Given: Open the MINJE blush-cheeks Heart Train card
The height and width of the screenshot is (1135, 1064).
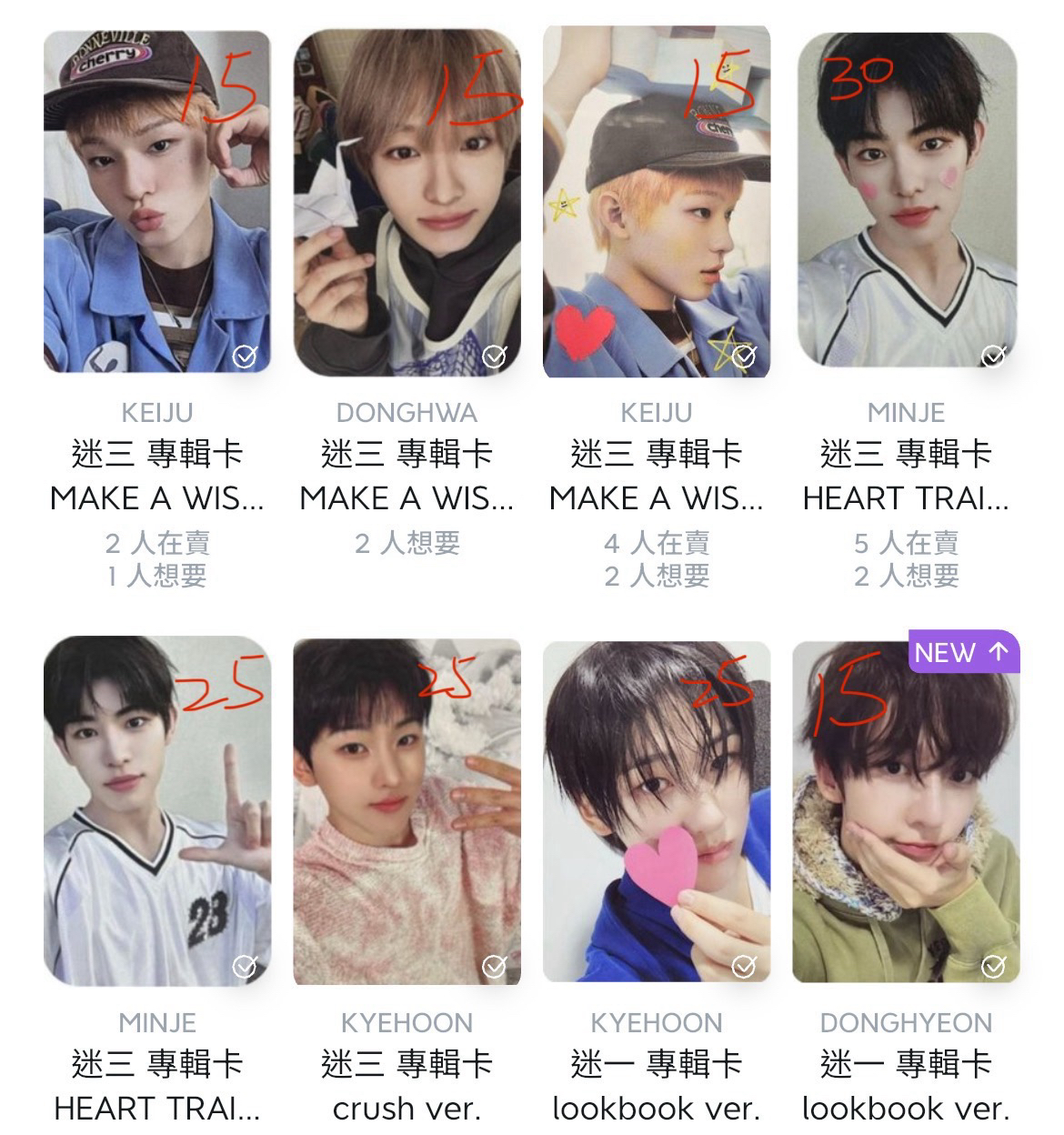Looking at the screenshot, I should pos(906,200).
